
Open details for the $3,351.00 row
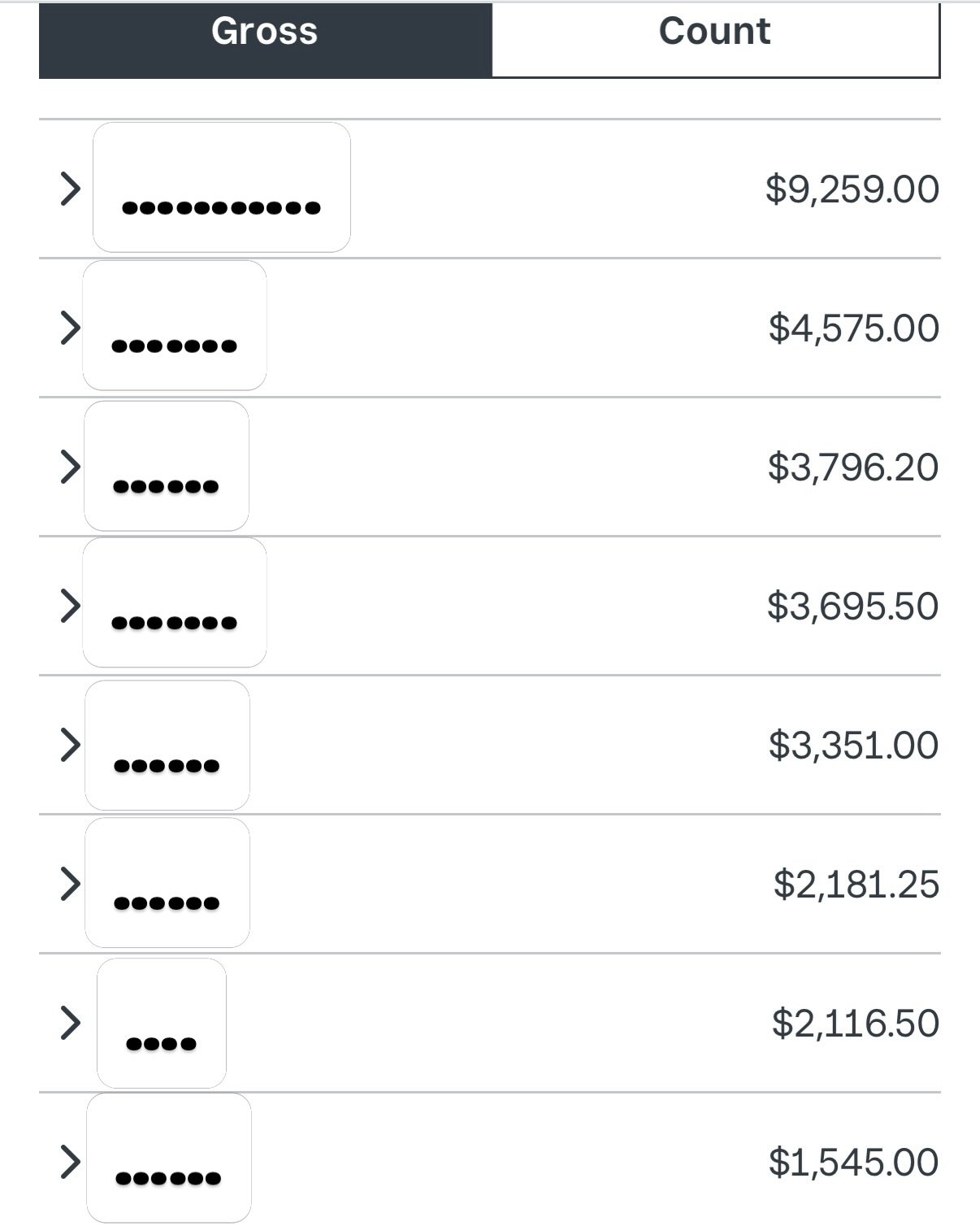pyautogui.click(x=71, y=746)
